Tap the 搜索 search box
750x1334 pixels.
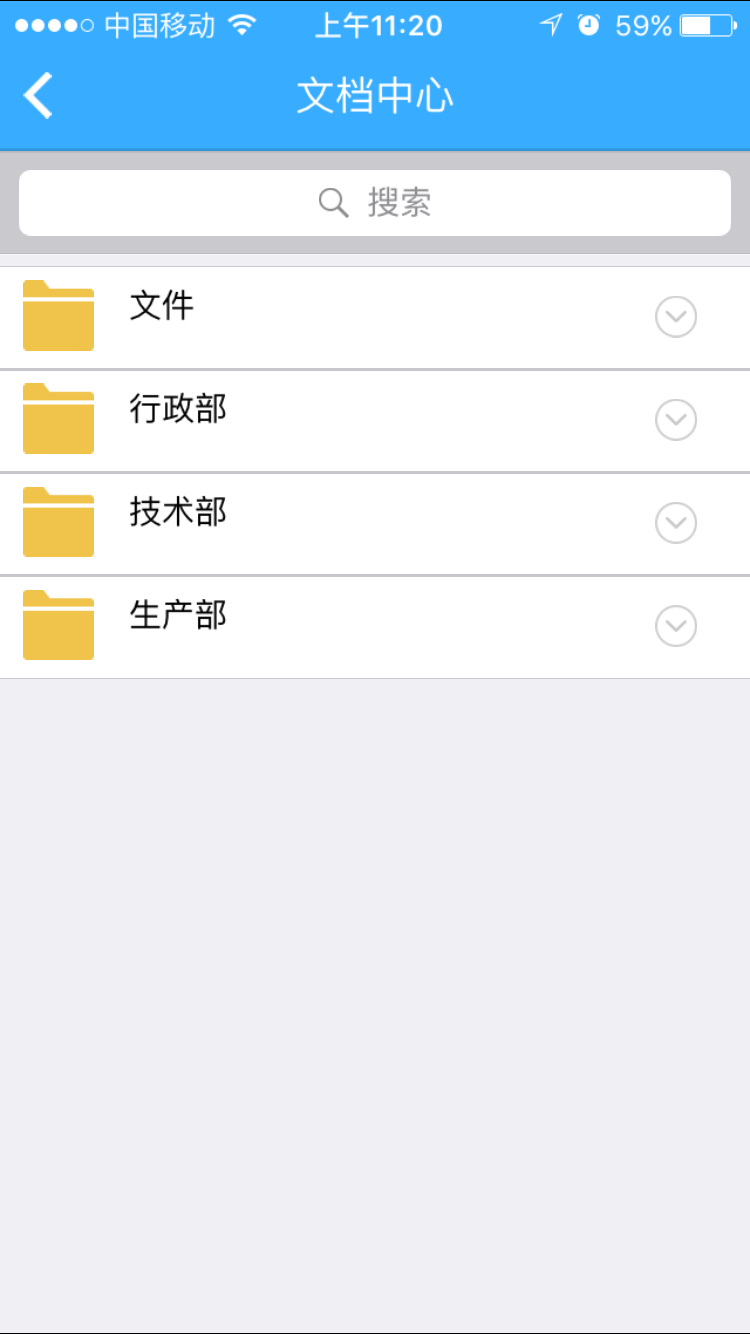pos(375,203)
